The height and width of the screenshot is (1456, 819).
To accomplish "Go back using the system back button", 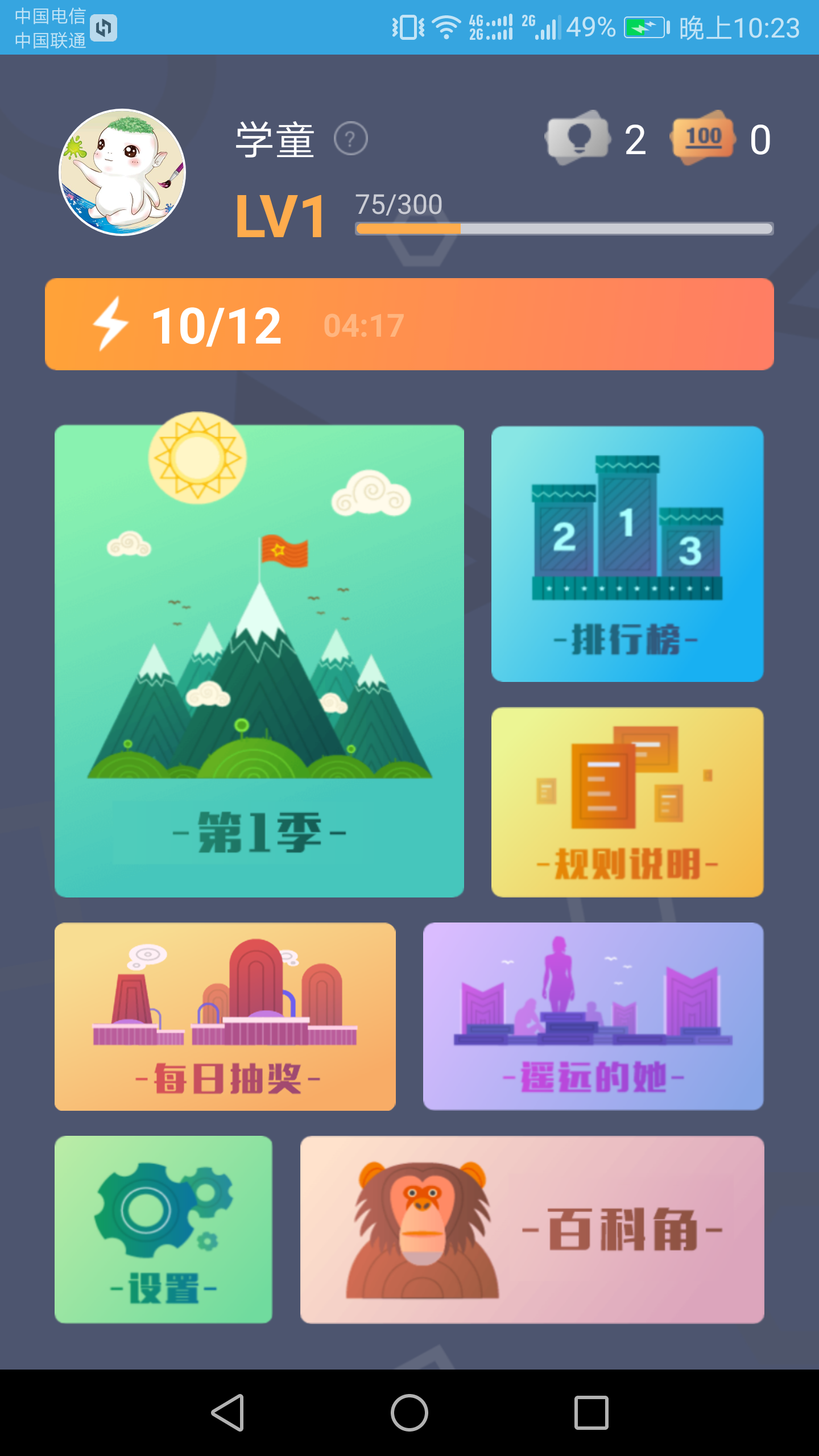I will click(x=228, y=1412).
